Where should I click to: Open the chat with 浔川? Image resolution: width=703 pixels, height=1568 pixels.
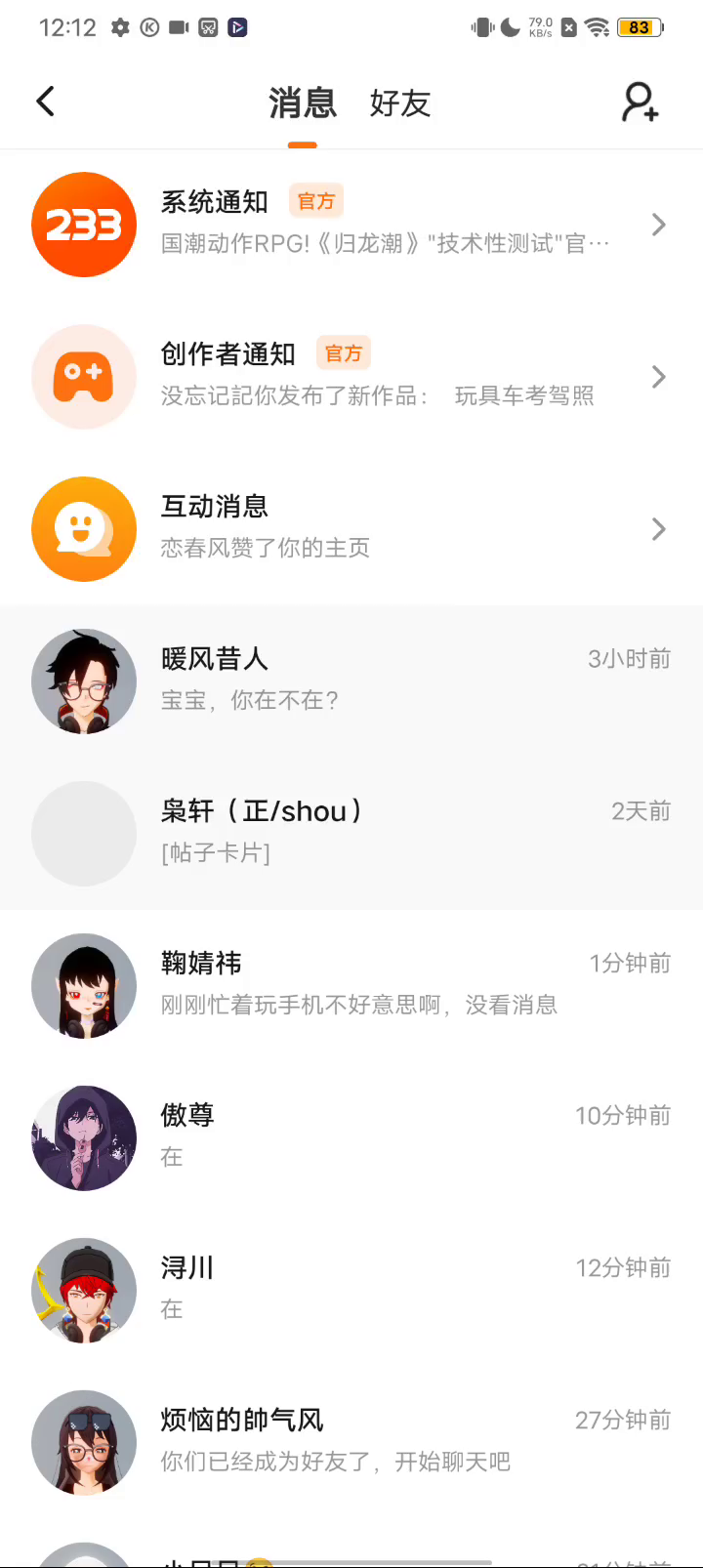[351, 1291]
